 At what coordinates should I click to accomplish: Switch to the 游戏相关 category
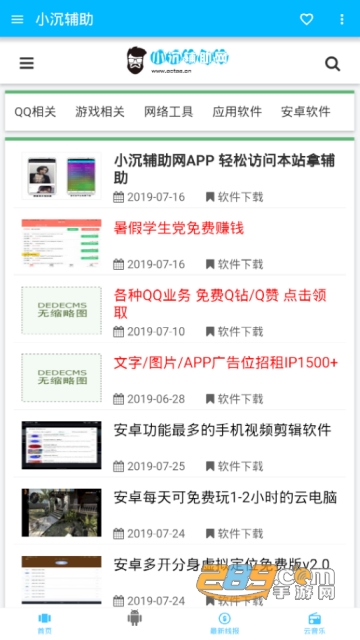pos(100,112)
